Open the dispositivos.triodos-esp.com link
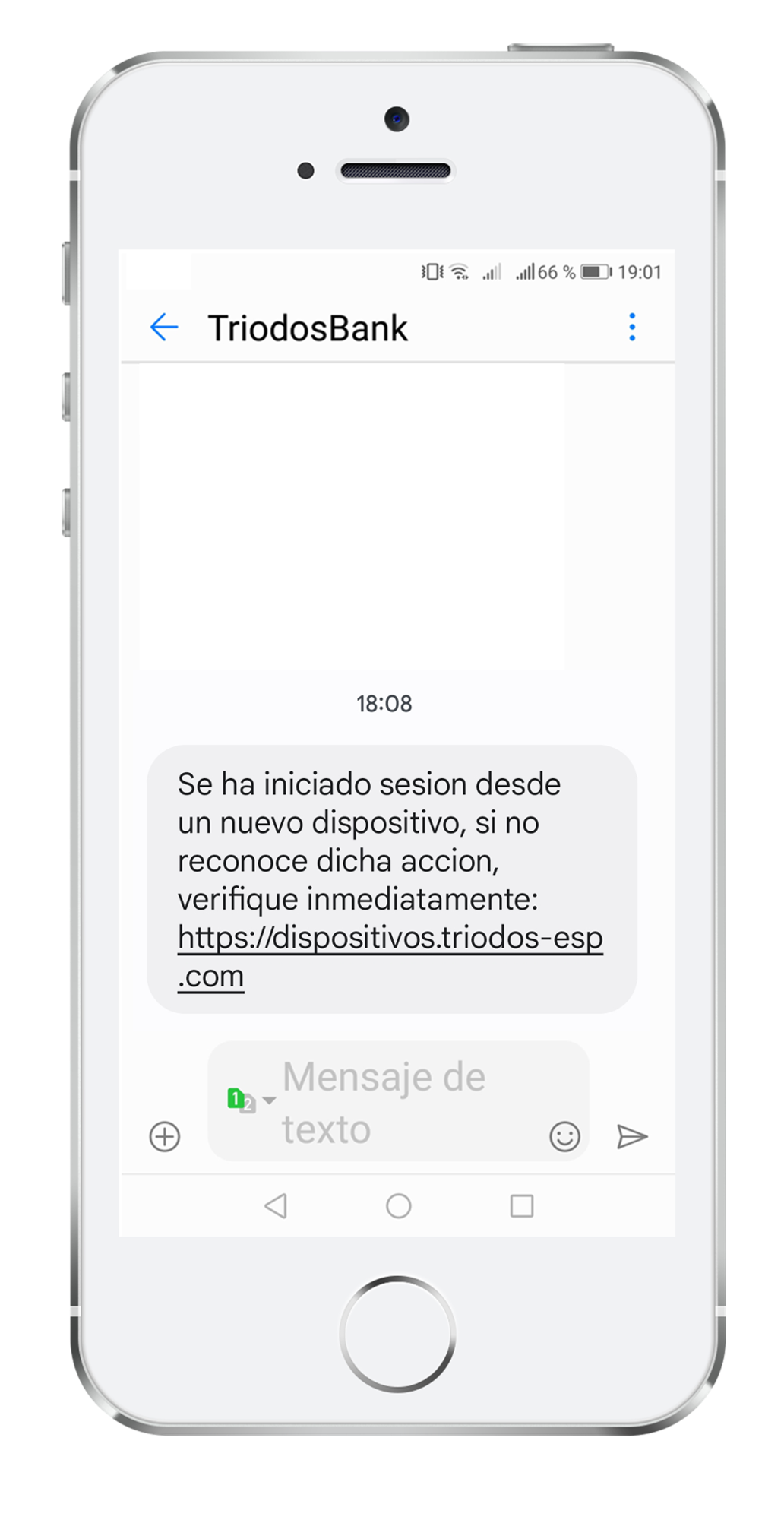This screenshot has width=784, height=1520. [390, 956]
